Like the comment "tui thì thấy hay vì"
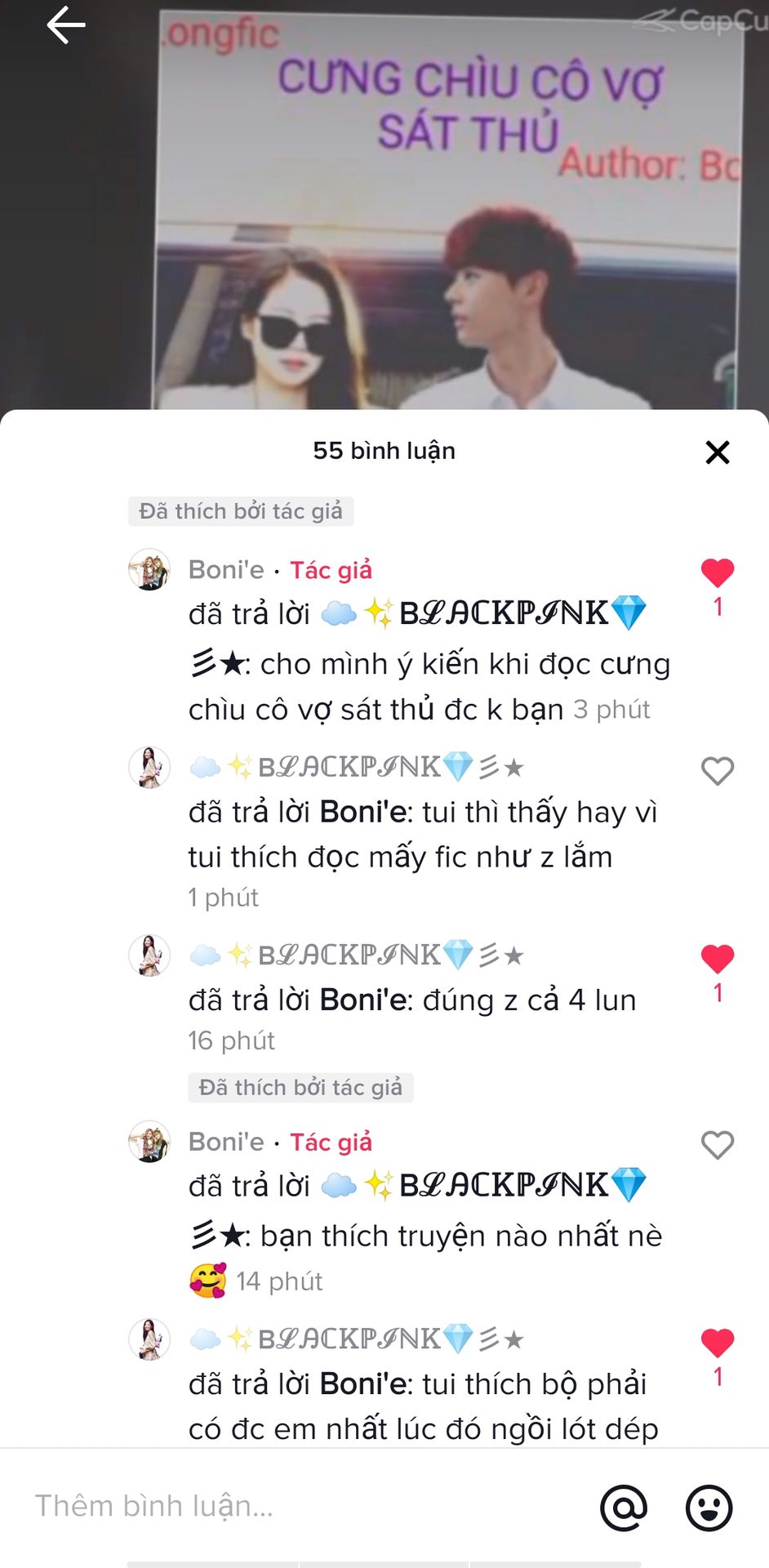The height and width of the screenshot is (1568, 769). tap(718, 771)
